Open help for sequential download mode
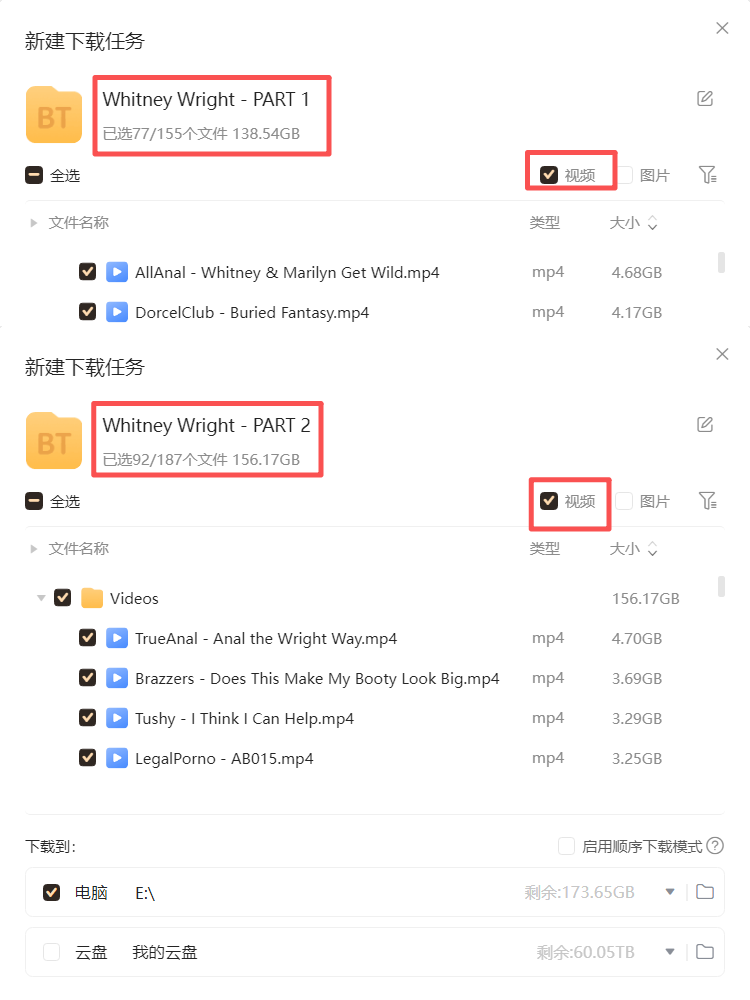This screenshot has width=750, height=1000. 715,846
